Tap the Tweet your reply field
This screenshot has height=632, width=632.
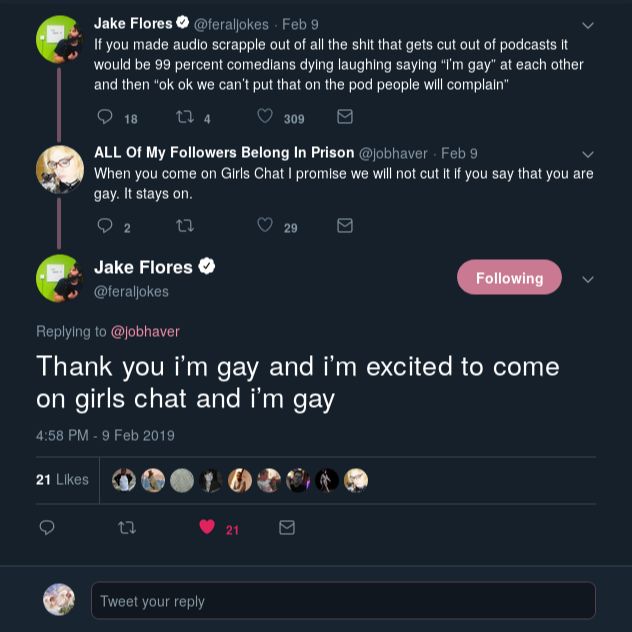point(342,601)
